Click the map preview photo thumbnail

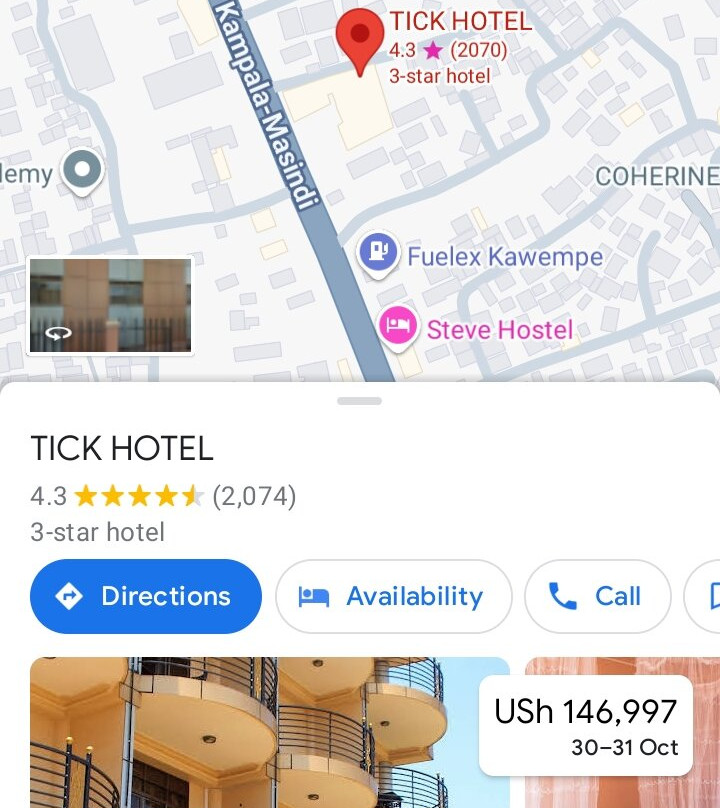(x=110, y=305)
